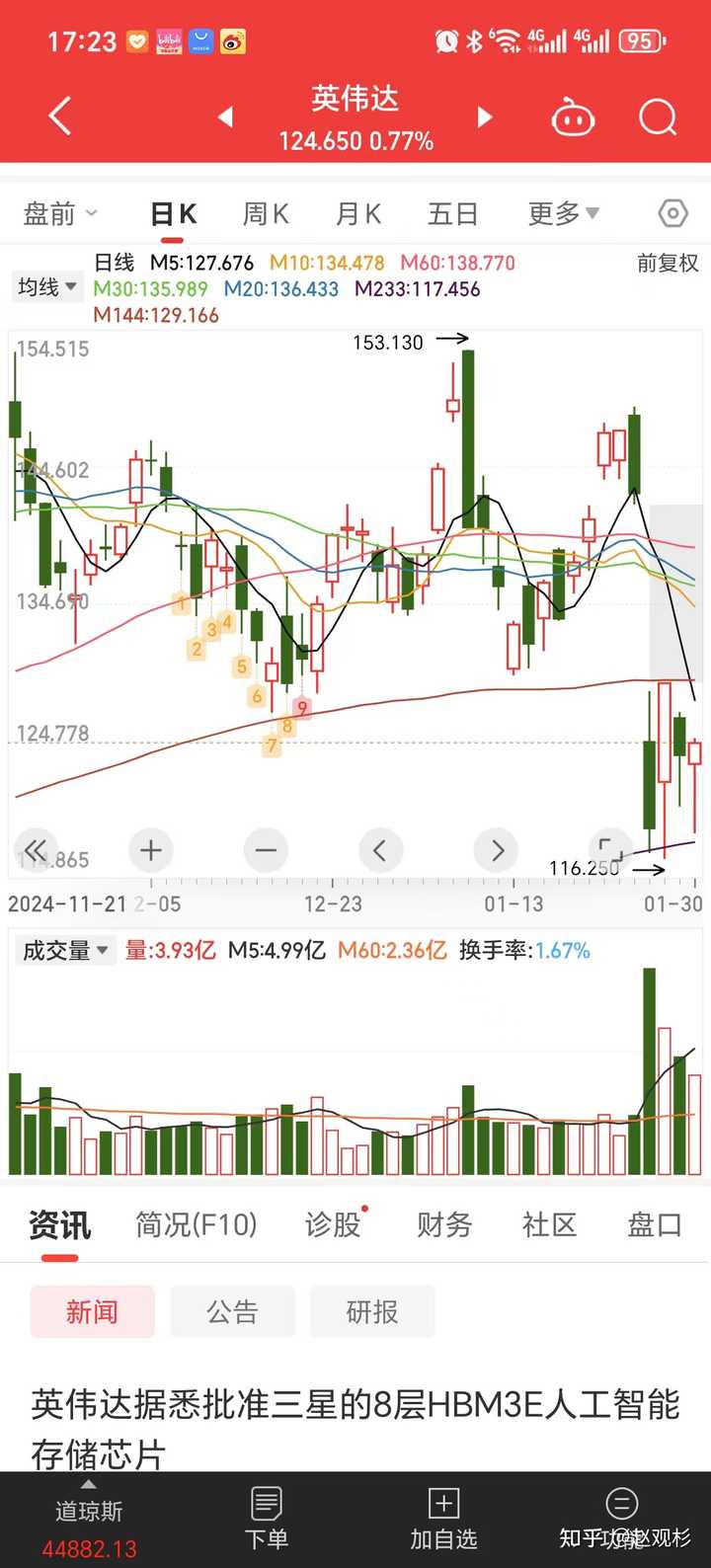Open the AI assistant robot icon
Screen dimensions: 711x1568
click(573, 116)
